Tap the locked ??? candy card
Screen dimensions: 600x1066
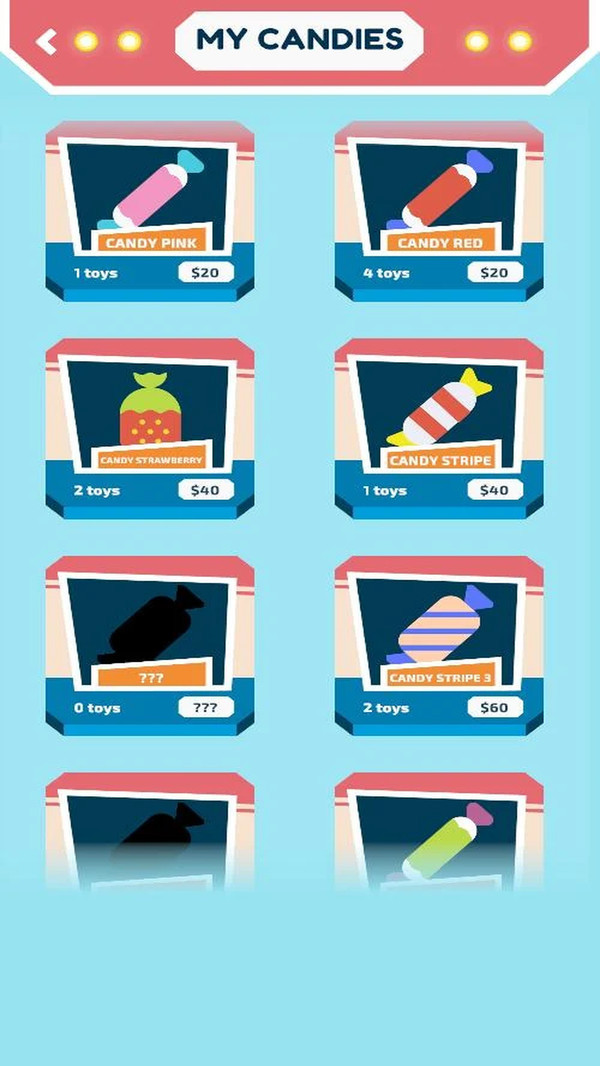coord(150,645)
